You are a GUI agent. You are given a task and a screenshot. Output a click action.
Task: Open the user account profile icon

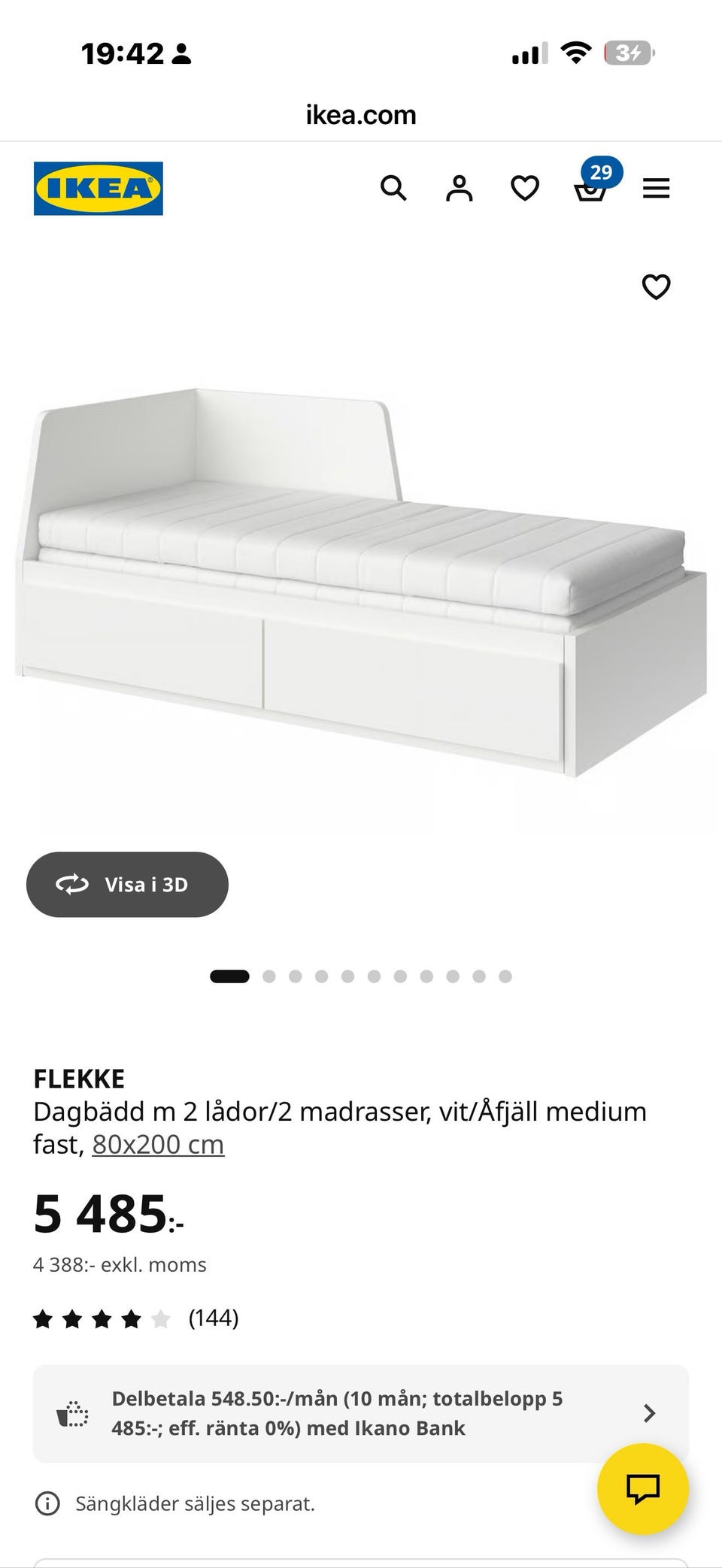(459, 188)
